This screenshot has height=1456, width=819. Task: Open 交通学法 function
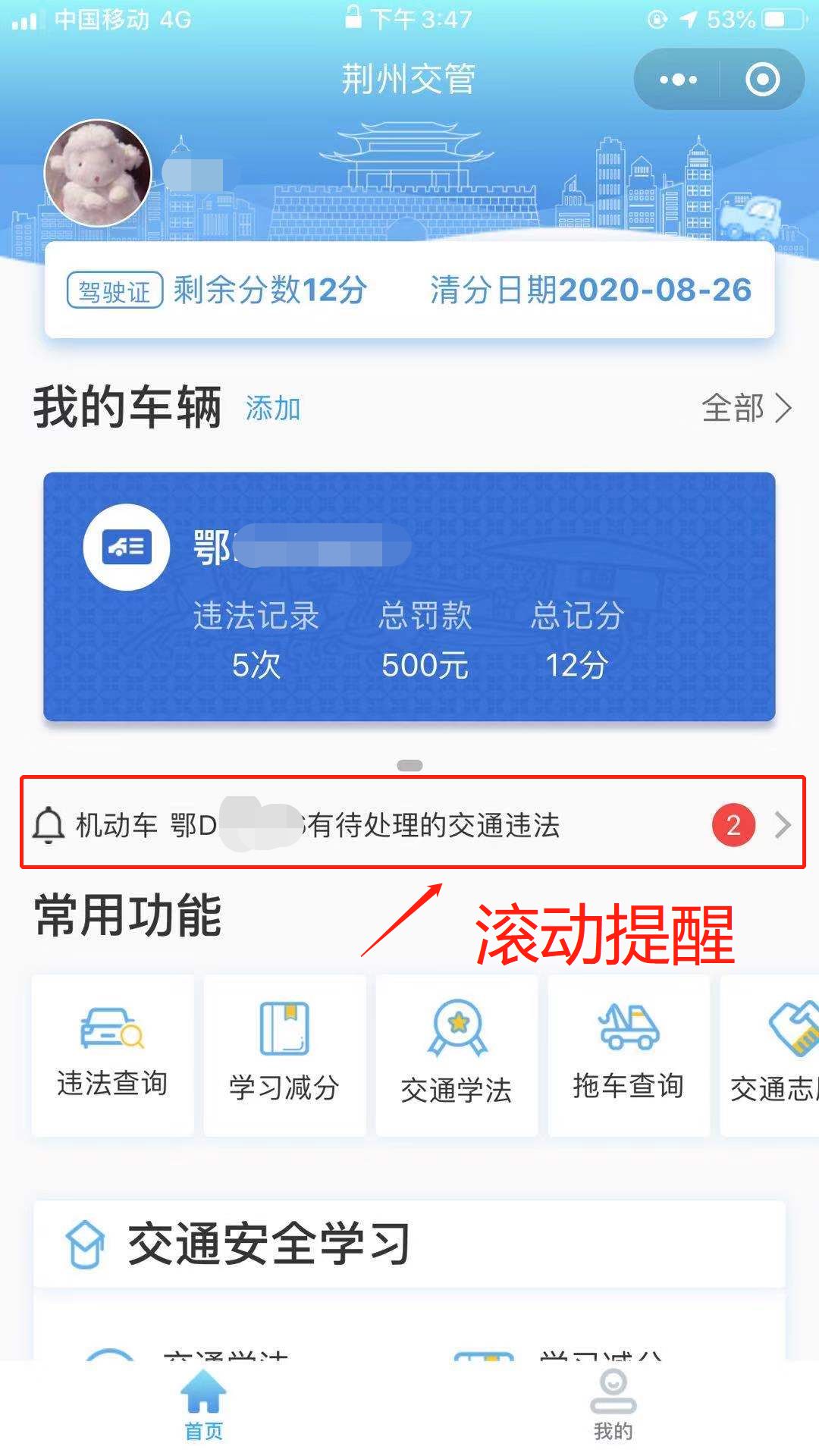click(x=457, y=1054)
